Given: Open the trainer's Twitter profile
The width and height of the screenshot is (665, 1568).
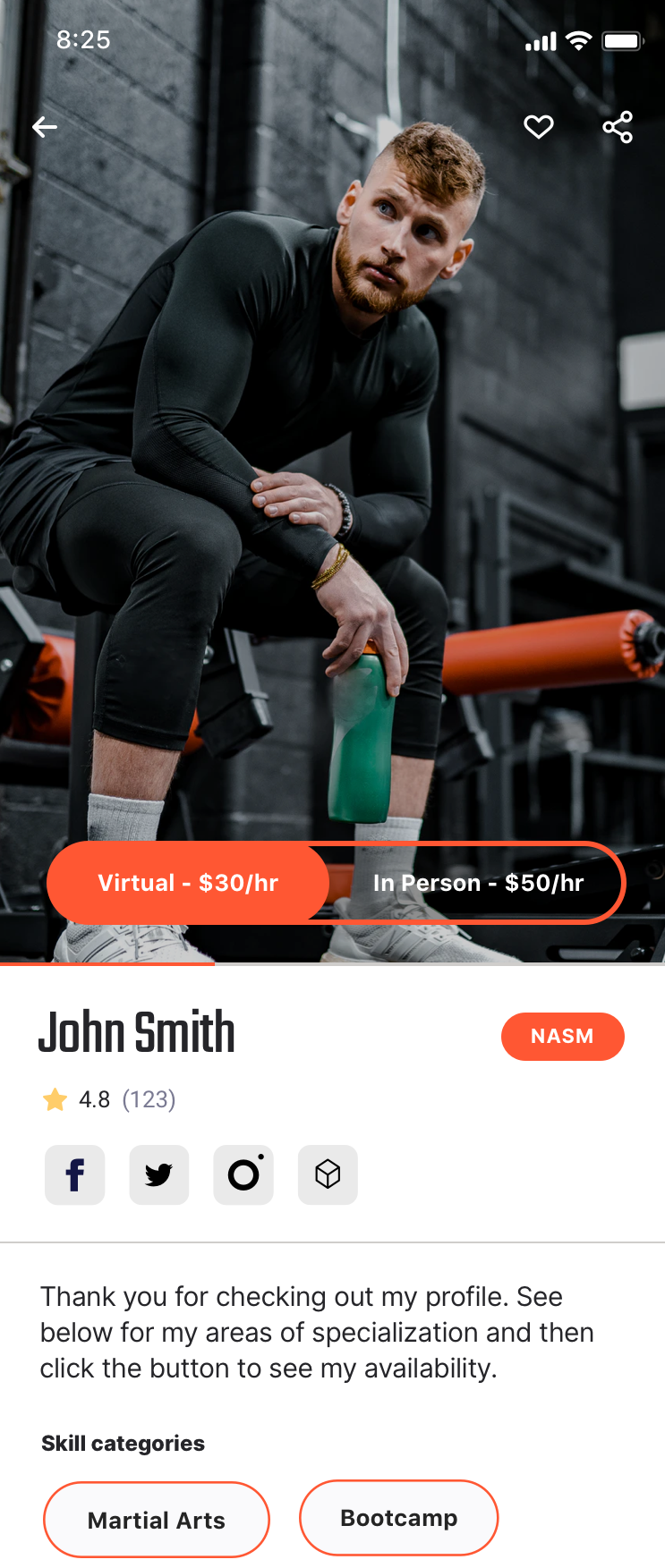Looking at the screenshot, I should [159, 1174].
